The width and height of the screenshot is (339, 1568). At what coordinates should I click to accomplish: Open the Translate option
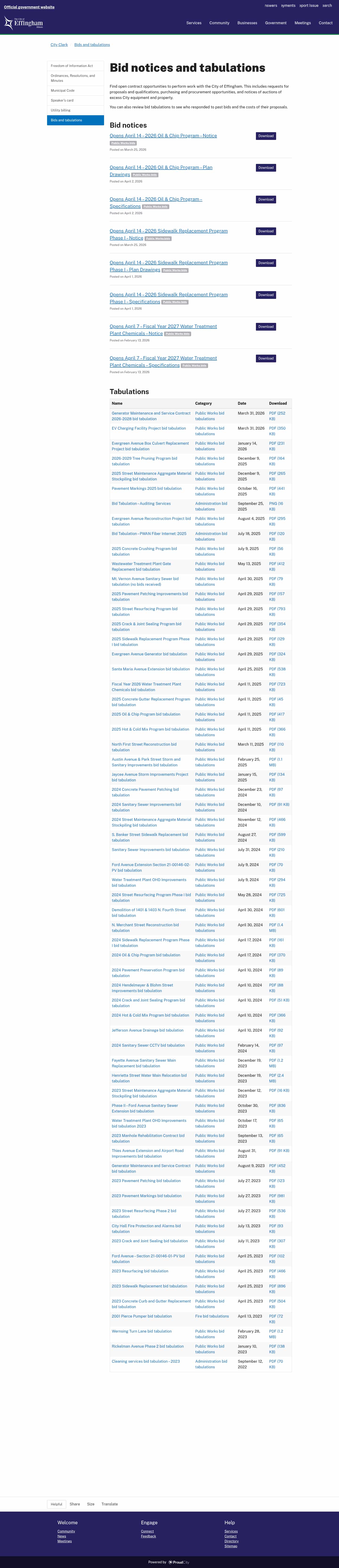point(110,1504)
